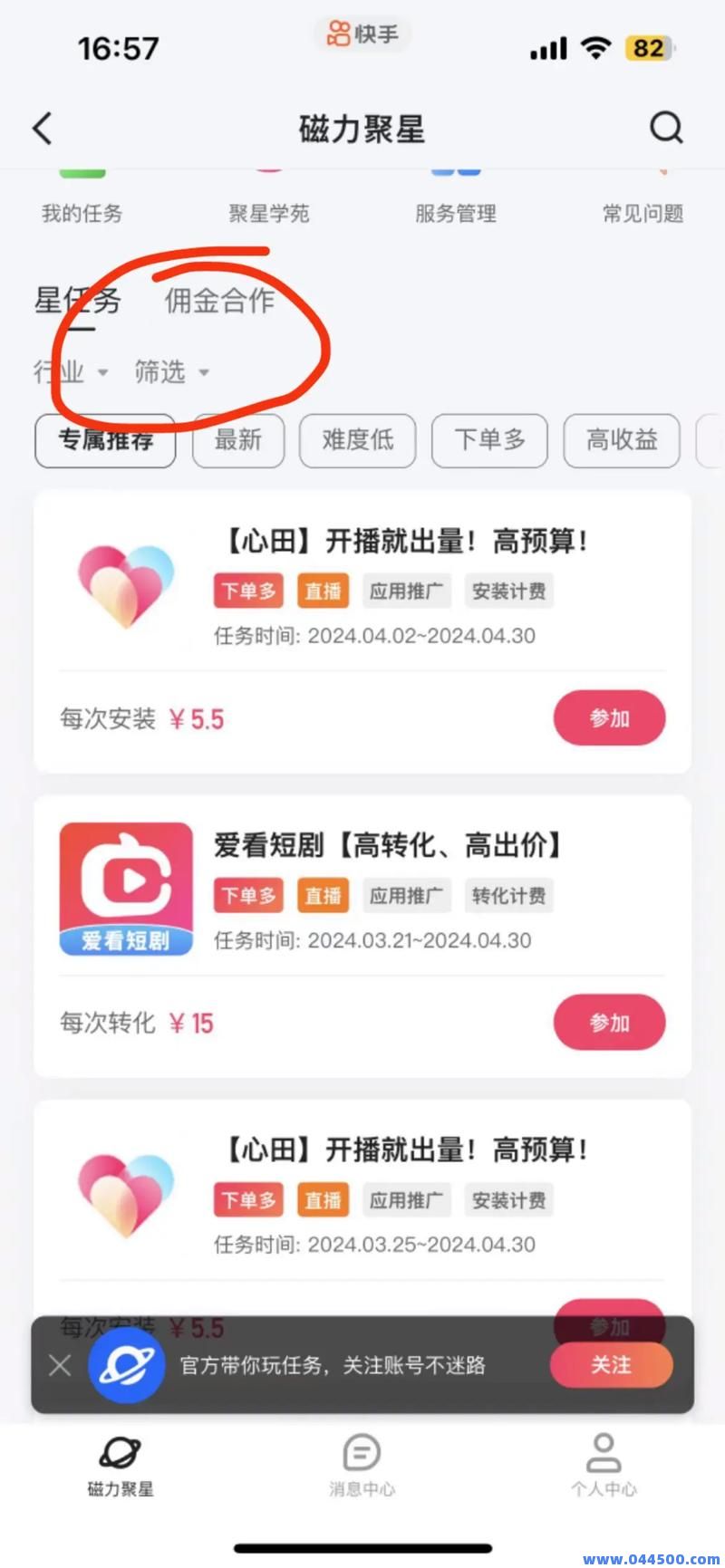Tap the back arrow at top left

point(42,128)
